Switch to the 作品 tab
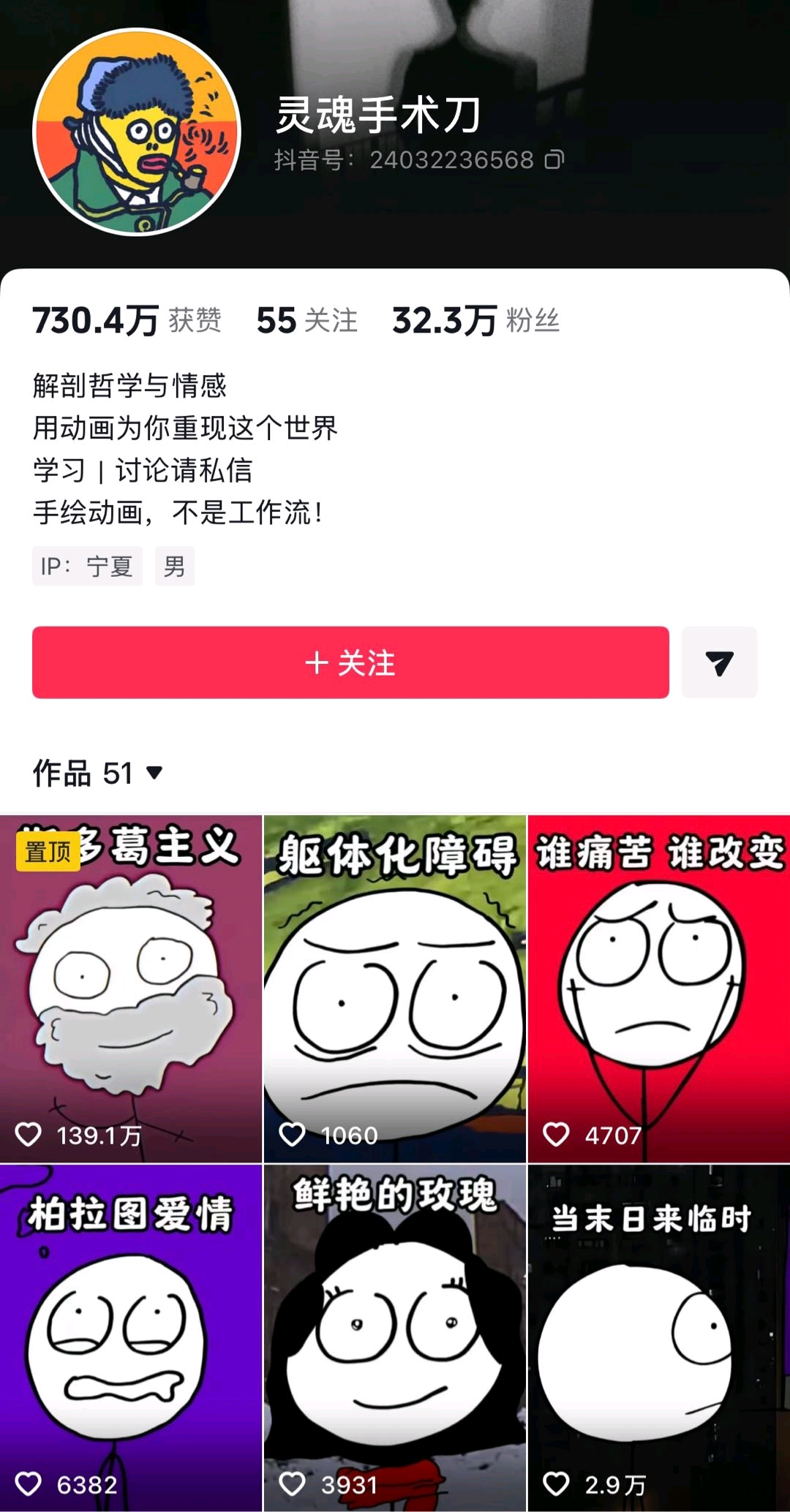The image size is (790, 1512). 64,773
